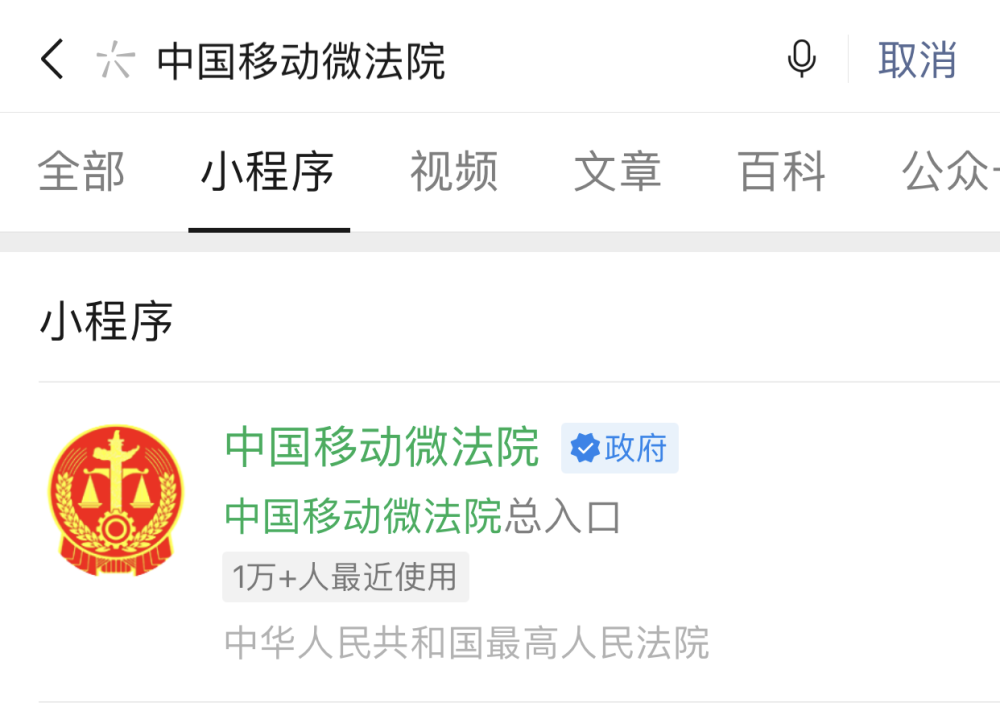Open the 公众号 tab

pos(950,171)
